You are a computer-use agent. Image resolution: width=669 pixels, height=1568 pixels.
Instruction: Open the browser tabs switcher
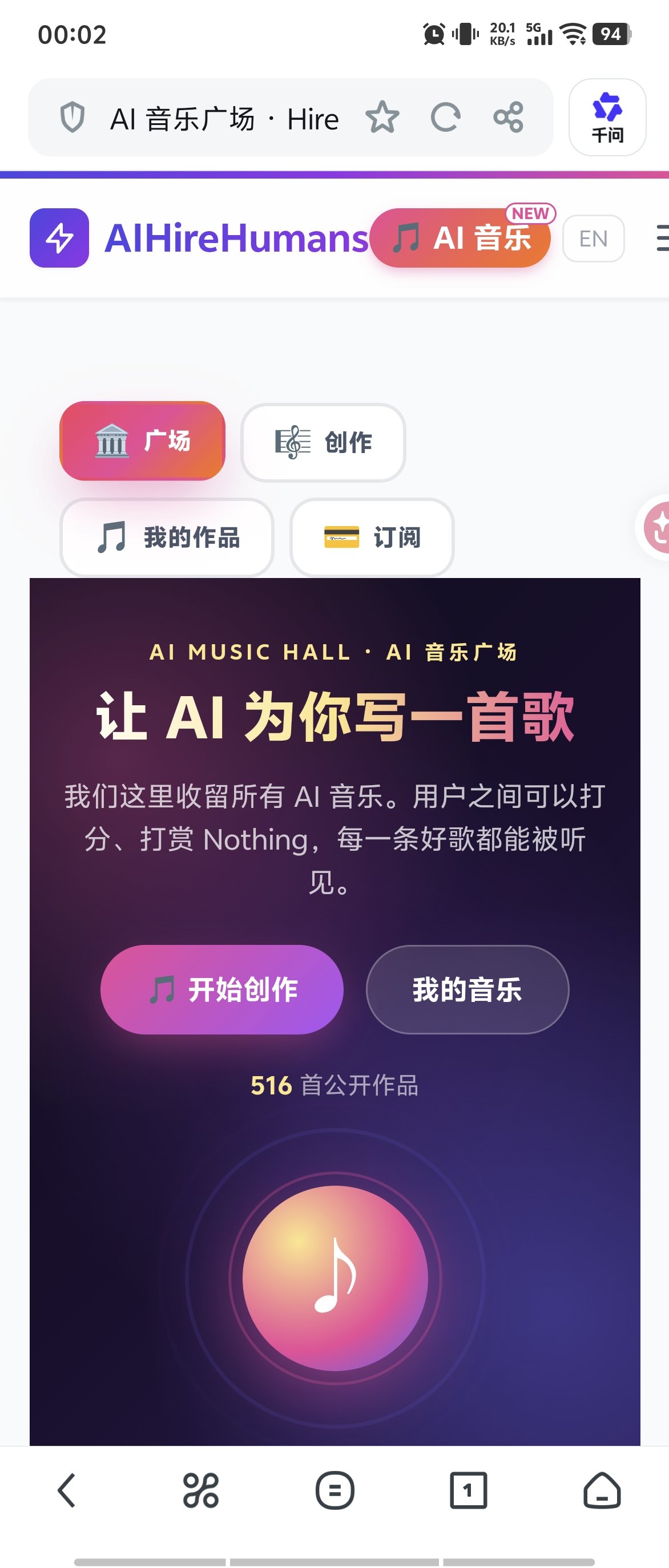pos(468,1490)
